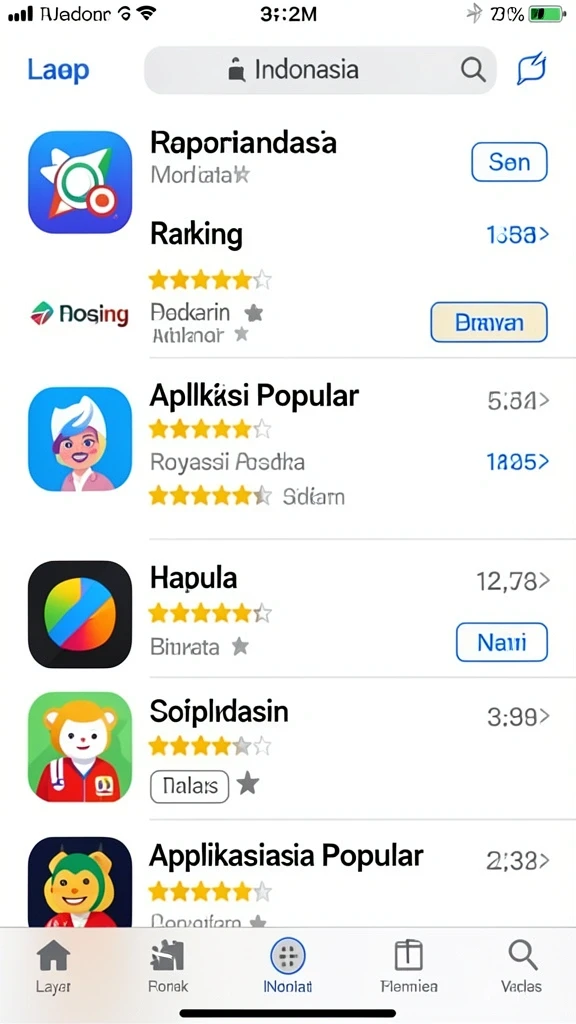
Task: Go to the Vaclas search tab
Action: pyautogui.click(x=522, y=967)
